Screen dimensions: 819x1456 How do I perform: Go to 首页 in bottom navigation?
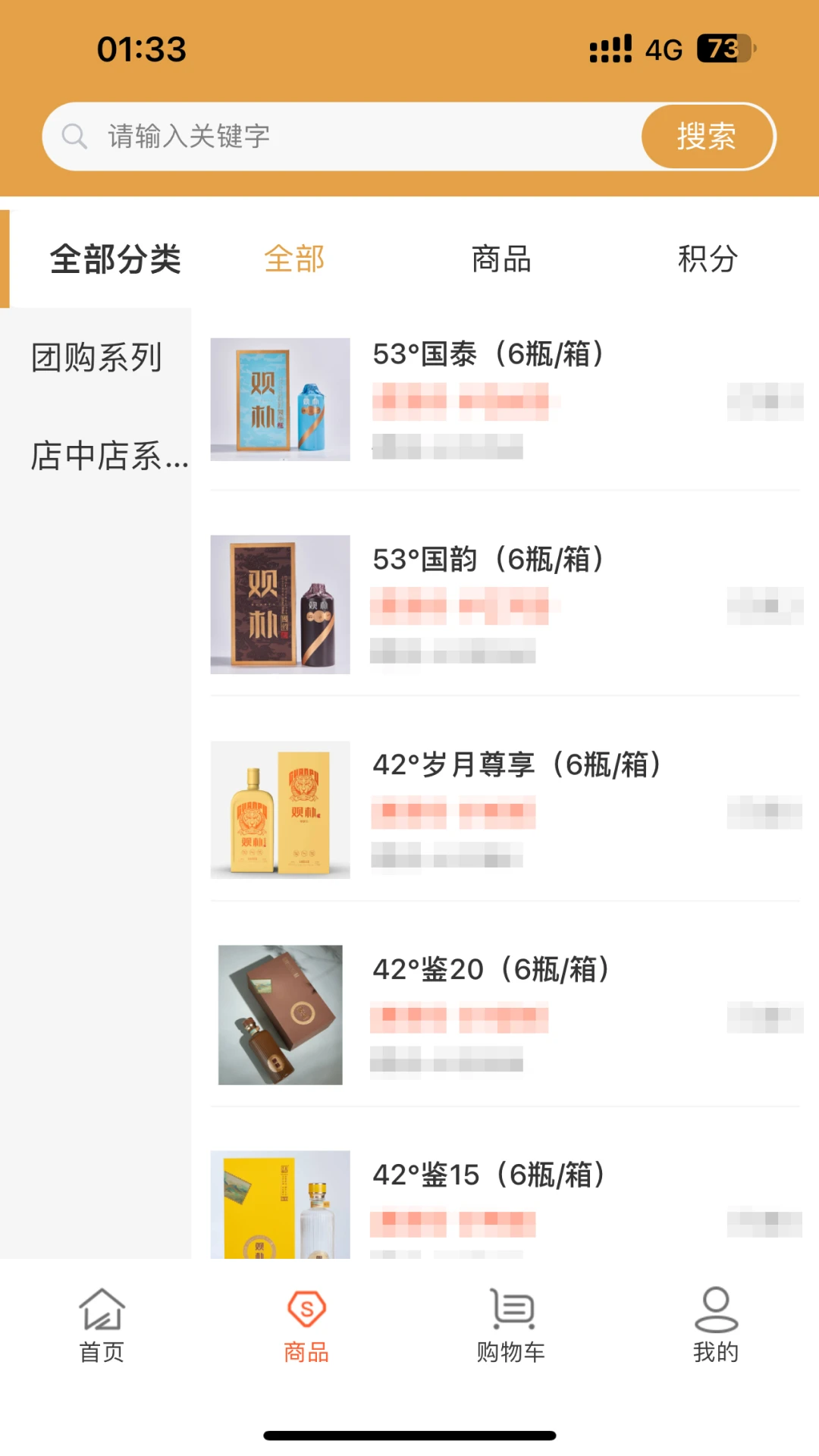coord(102,1325)
